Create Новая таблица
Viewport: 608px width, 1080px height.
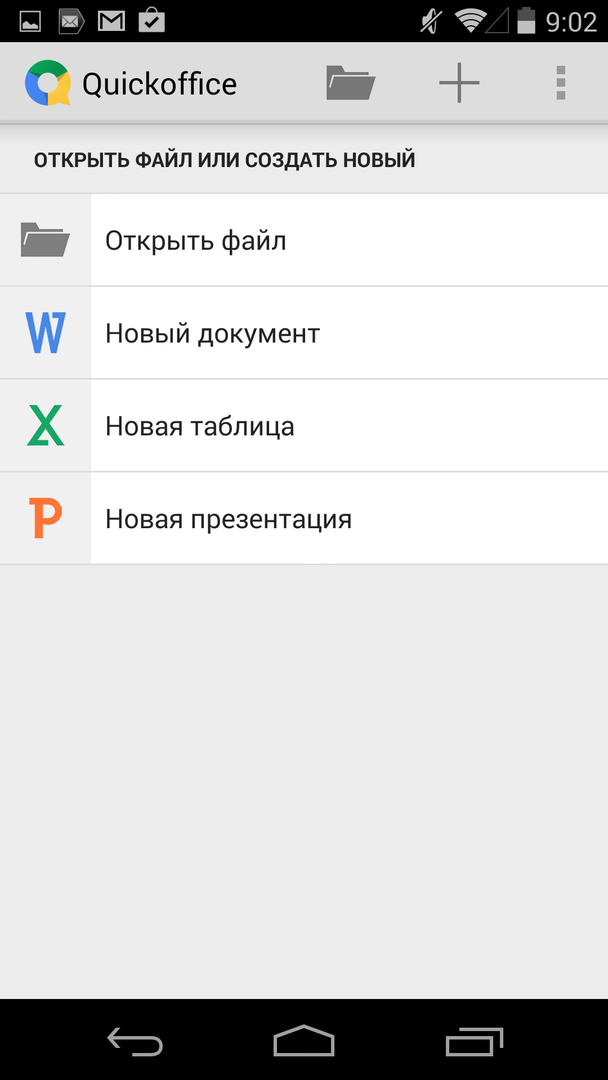coord(304,426)
